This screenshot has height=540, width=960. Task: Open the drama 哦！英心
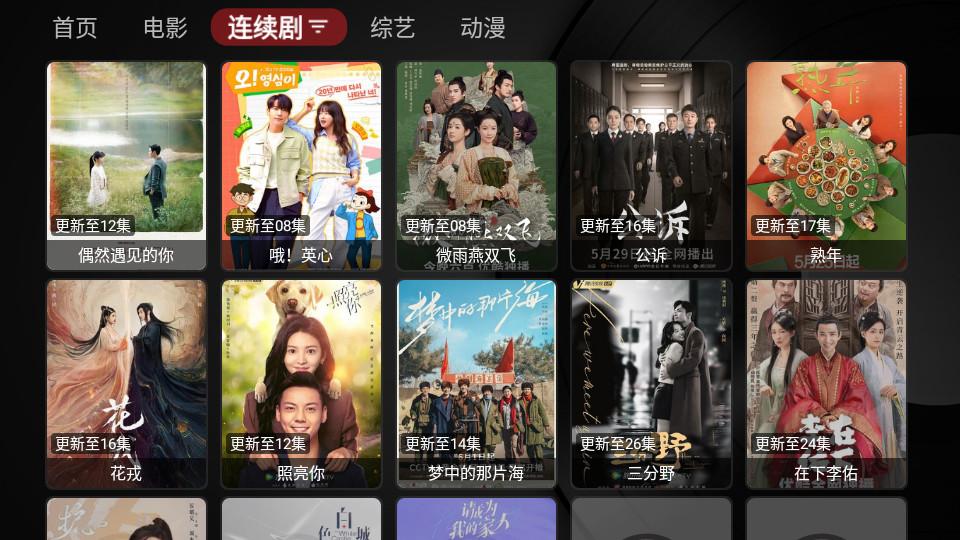pyautogui.click(x=301, y=166)
